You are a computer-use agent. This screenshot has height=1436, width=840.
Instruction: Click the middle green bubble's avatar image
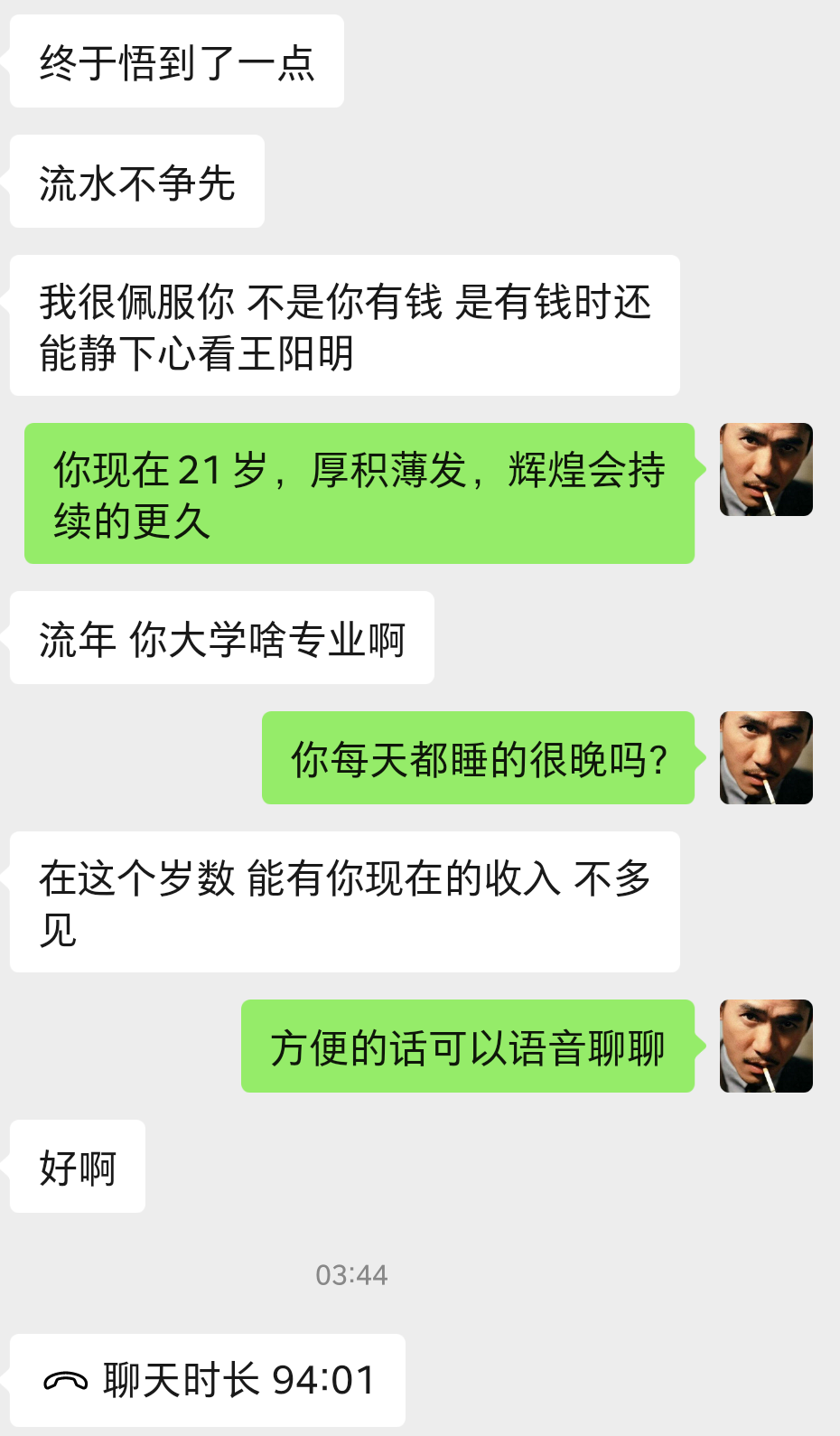[x=766, y=758]
